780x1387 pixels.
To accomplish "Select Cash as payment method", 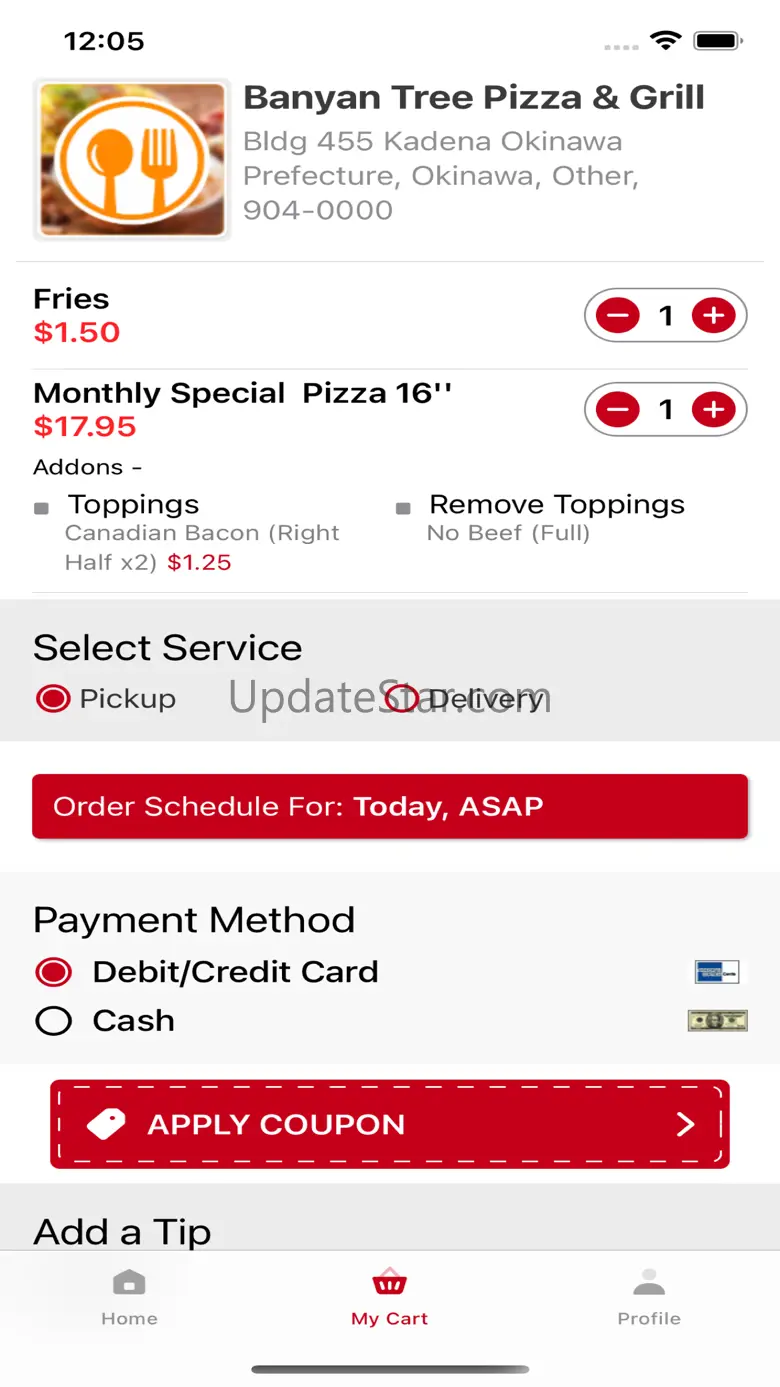I will tap(54, 1021).
